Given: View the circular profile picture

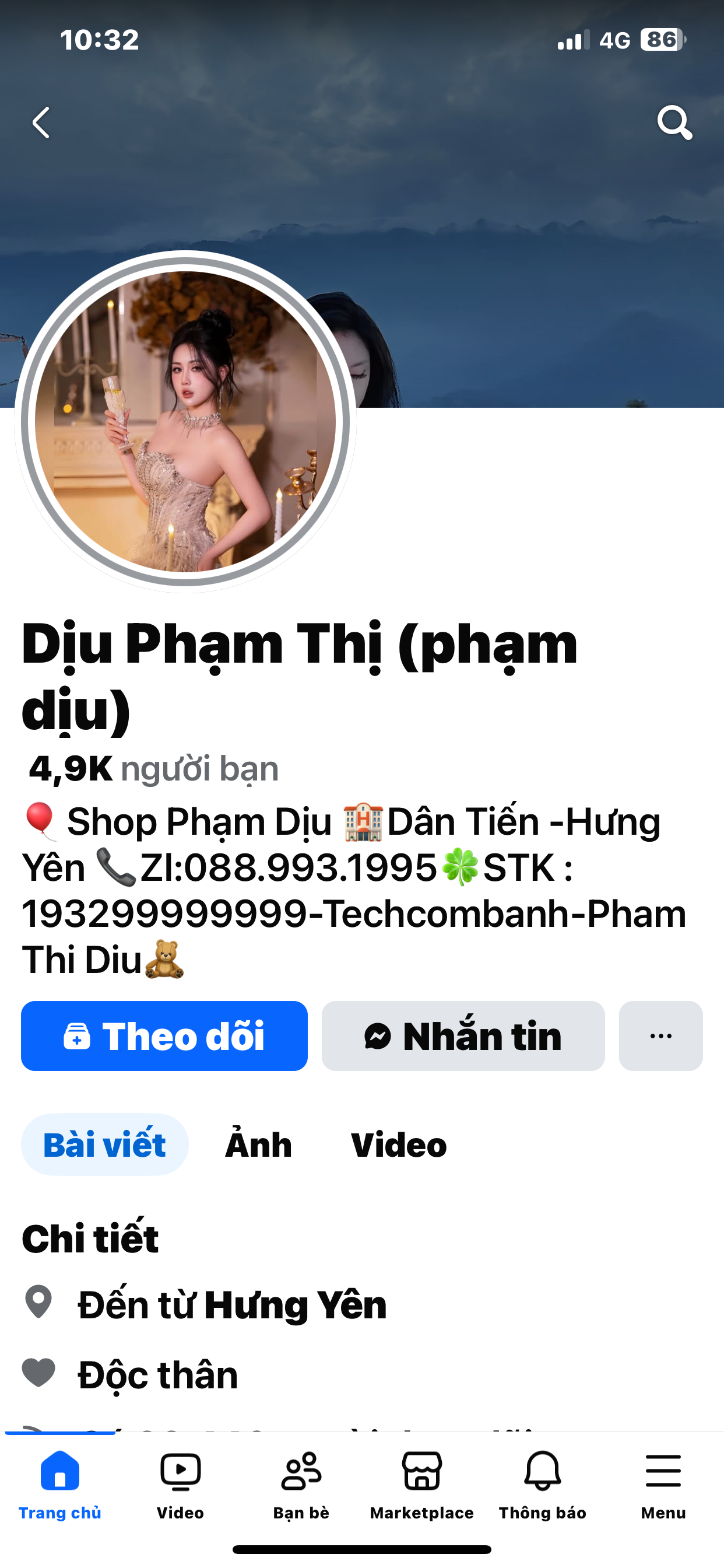Looking at the screenshot, I should pos(185,422).
